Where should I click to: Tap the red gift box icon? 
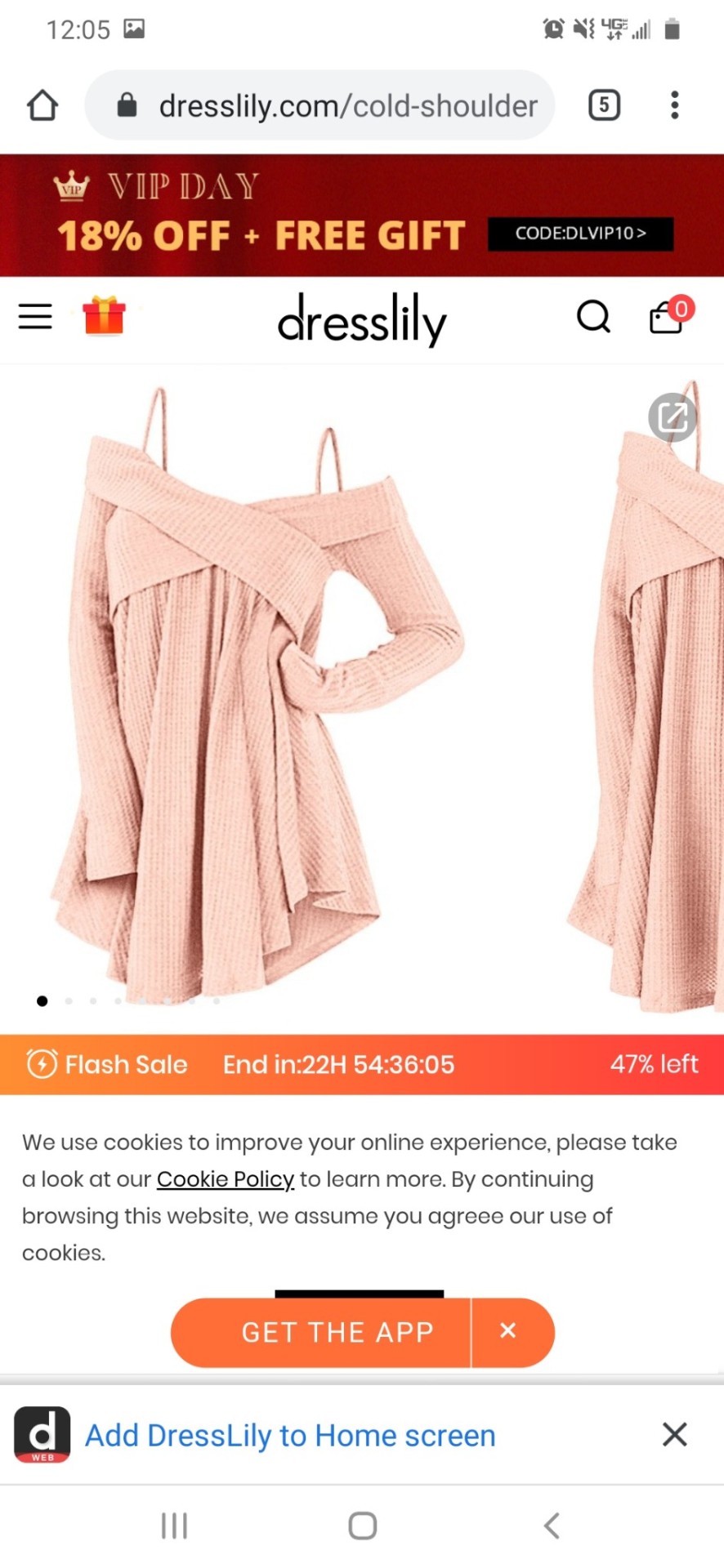tap(104, 315)
